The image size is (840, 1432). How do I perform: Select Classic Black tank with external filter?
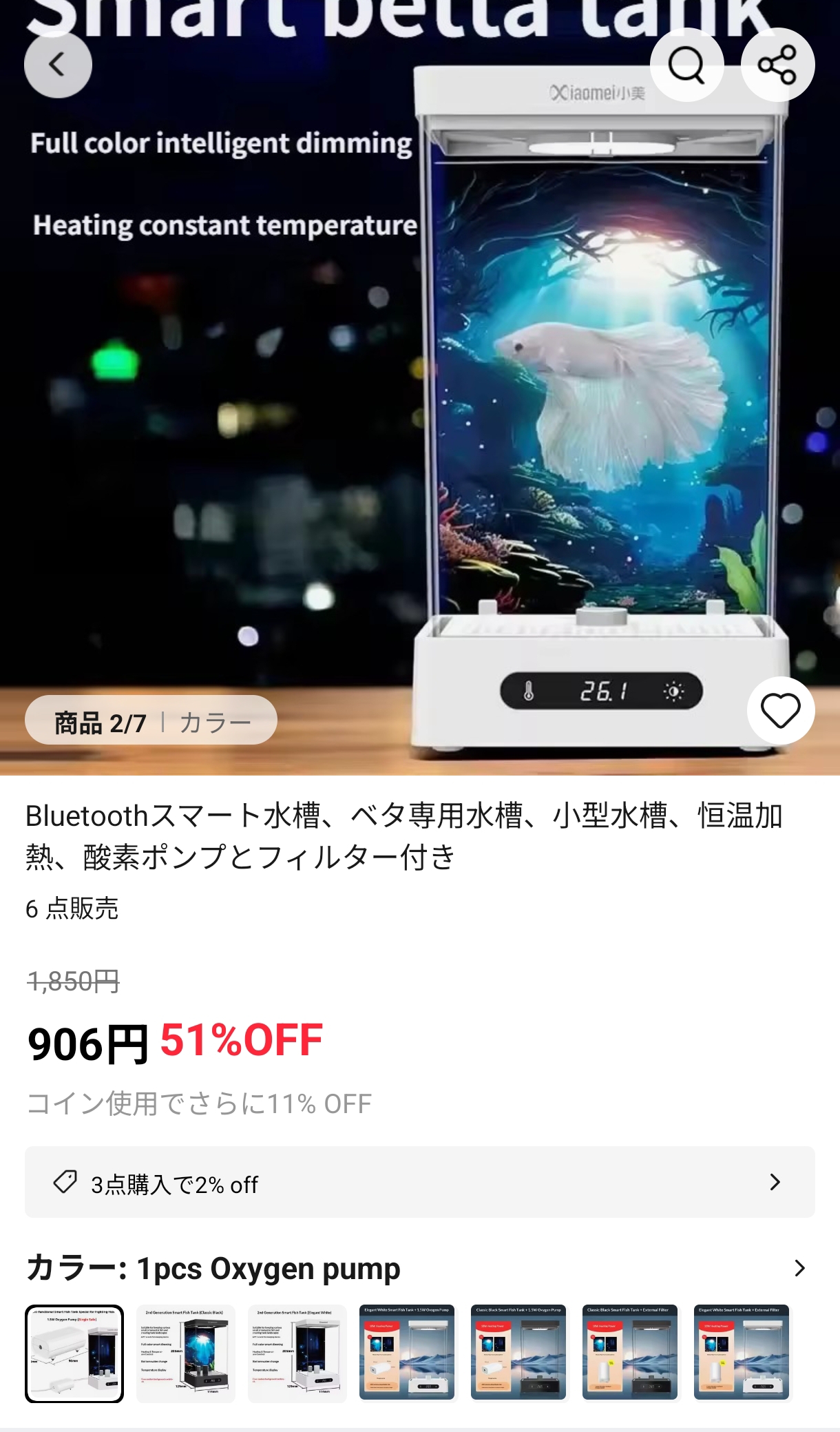point(630,1353)
